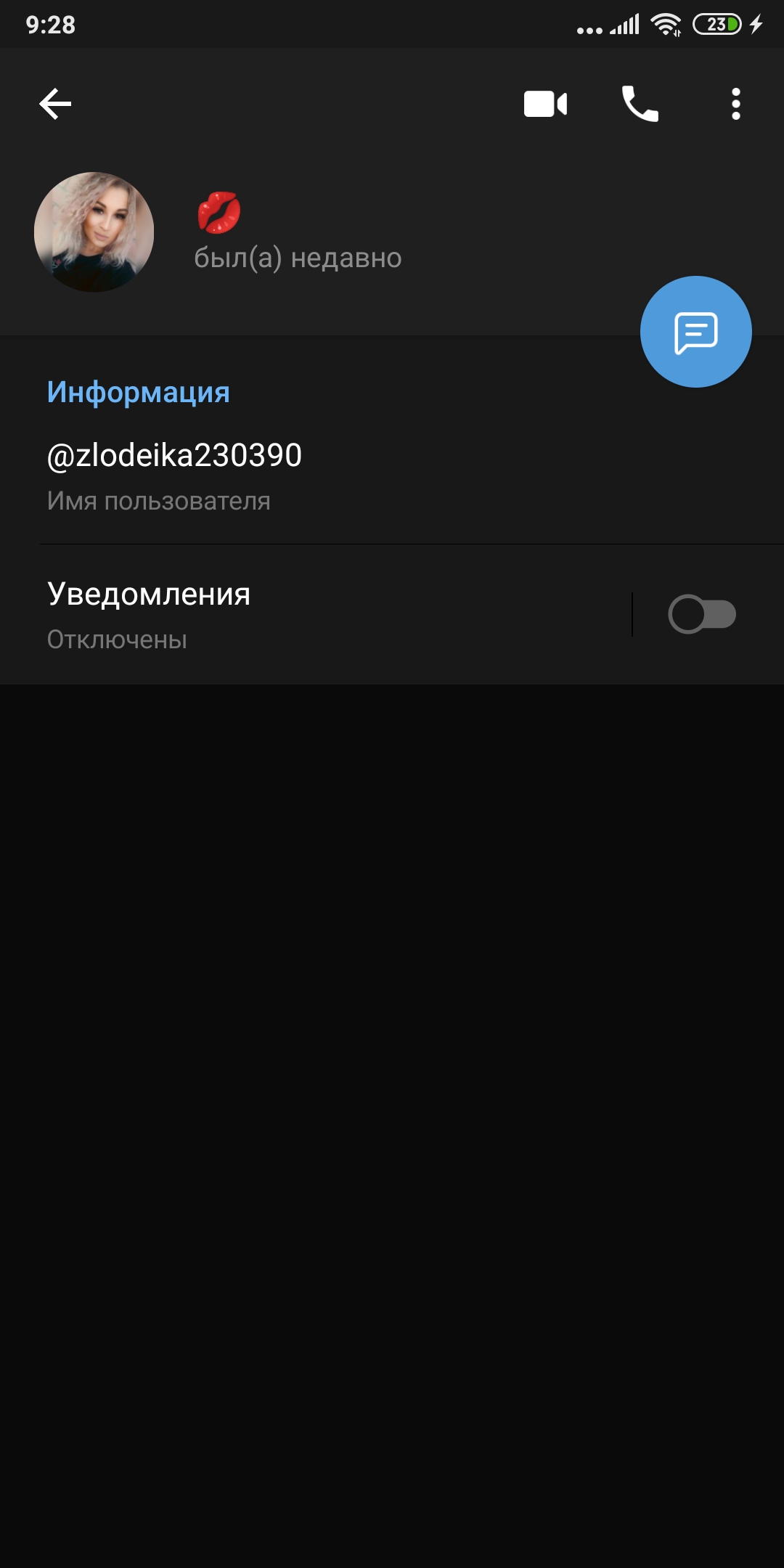The height and width of the screenshot is (1568, 784).
Task: Open chat with the blue message button
Action: pyautogui.click(x=695, y=332)
